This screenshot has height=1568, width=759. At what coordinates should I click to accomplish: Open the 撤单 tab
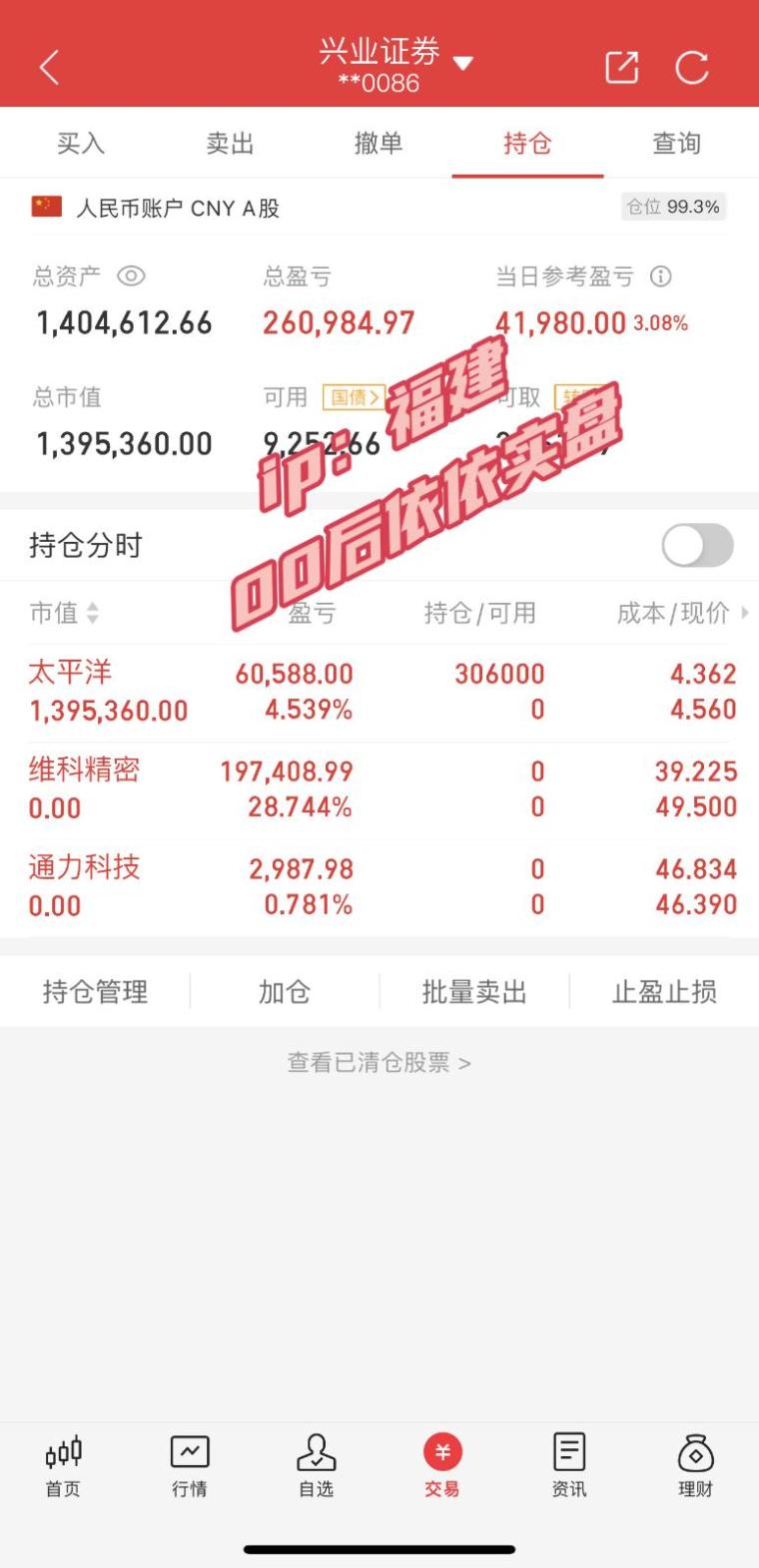pos(379,144)
